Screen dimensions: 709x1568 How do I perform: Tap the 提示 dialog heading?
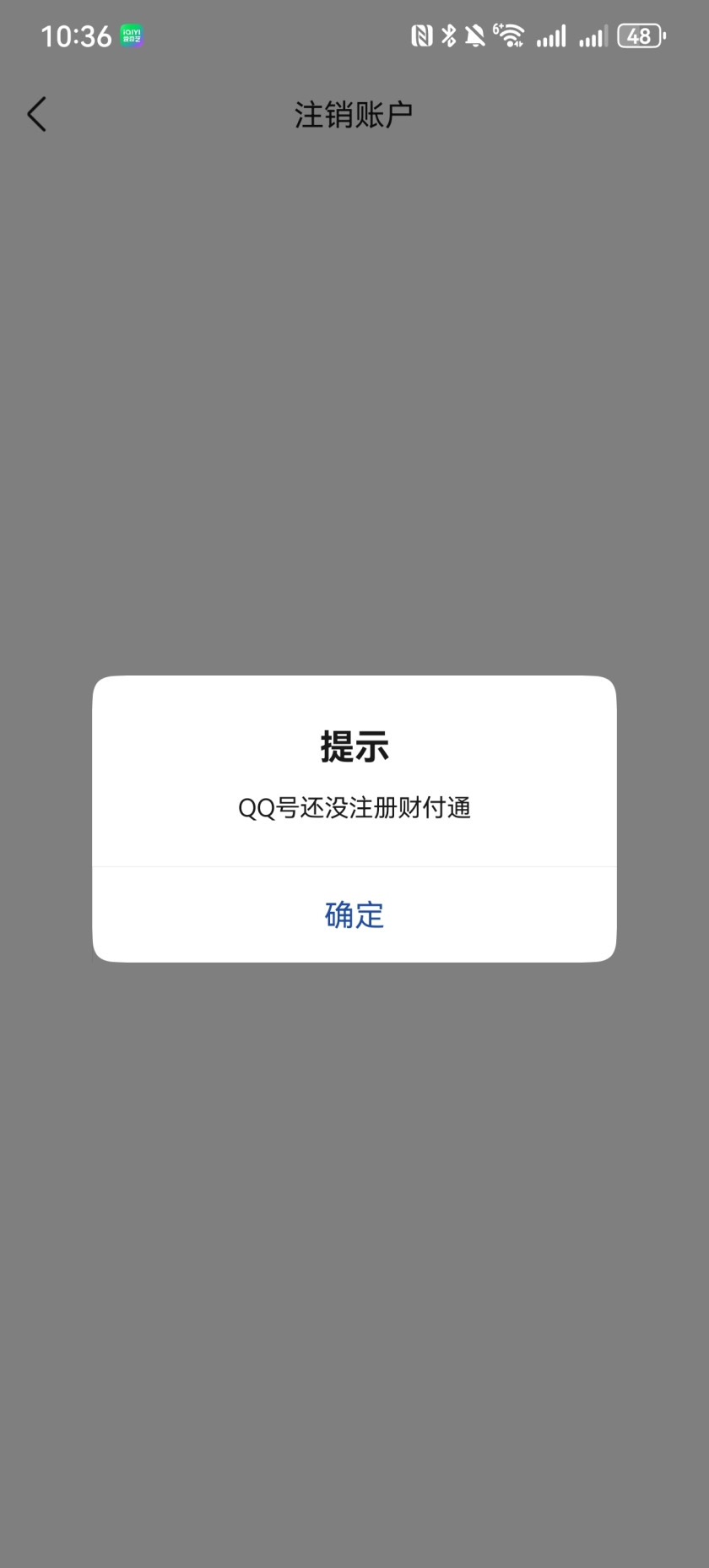tap(354, 746)
